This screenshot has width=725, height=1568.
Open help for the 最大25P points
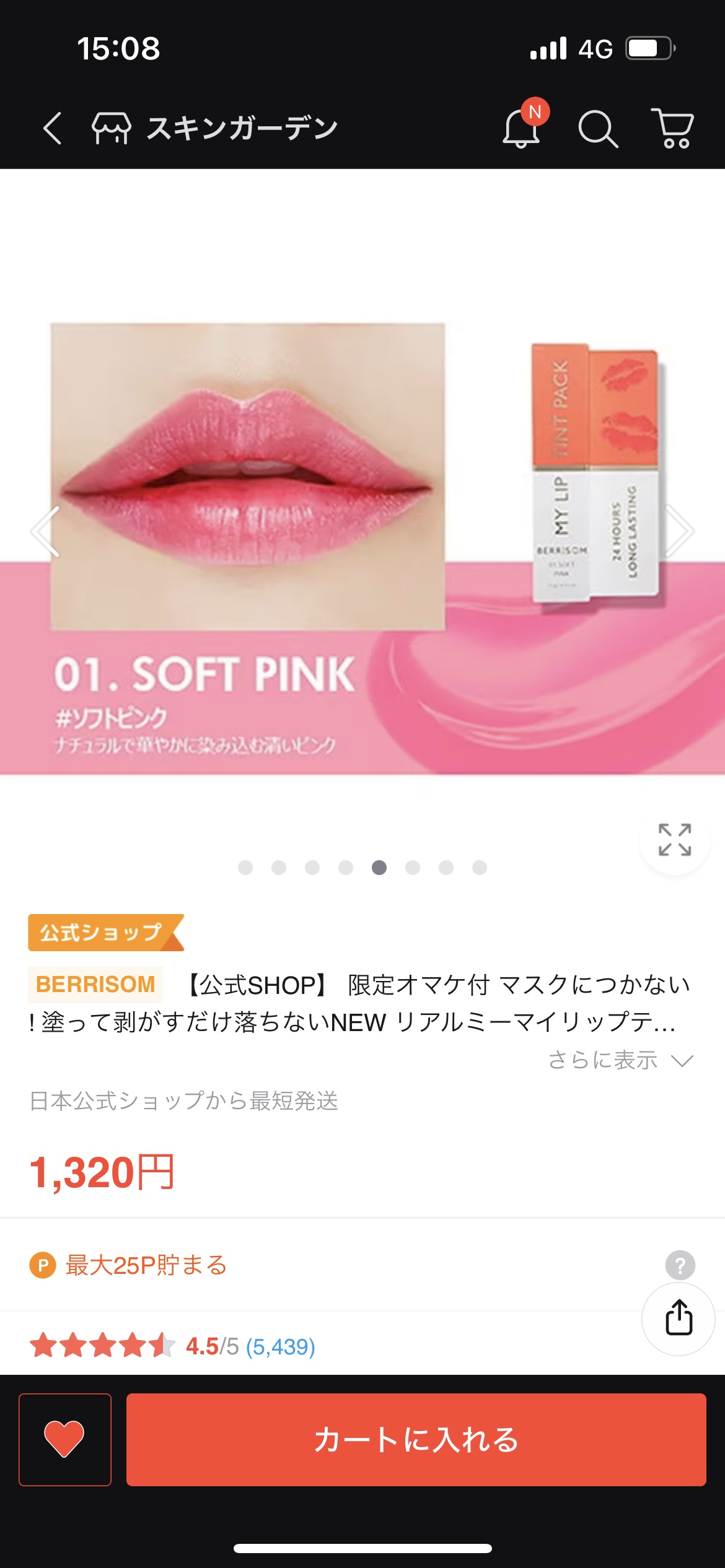tap(680, 1265)
